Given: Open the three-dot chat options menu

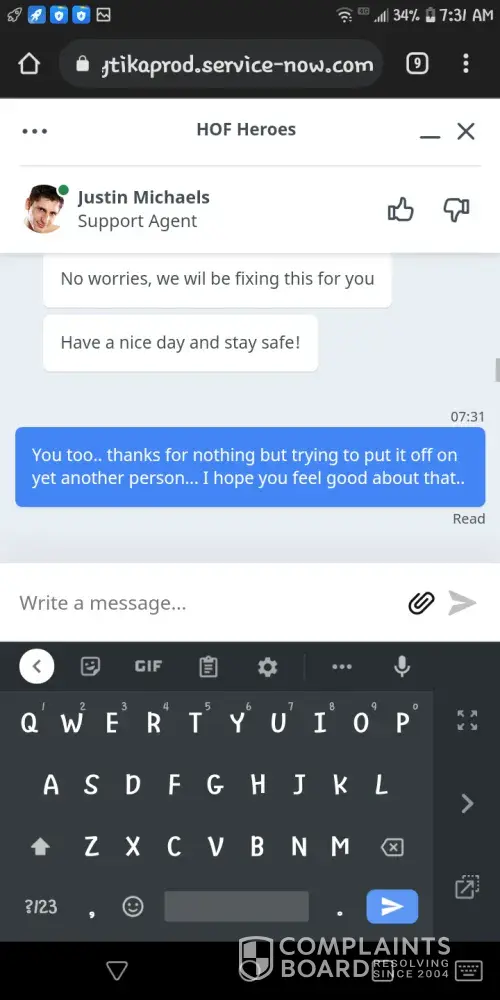Looking at the screenshot, I should pyautogui.click(x=34, y=131).
